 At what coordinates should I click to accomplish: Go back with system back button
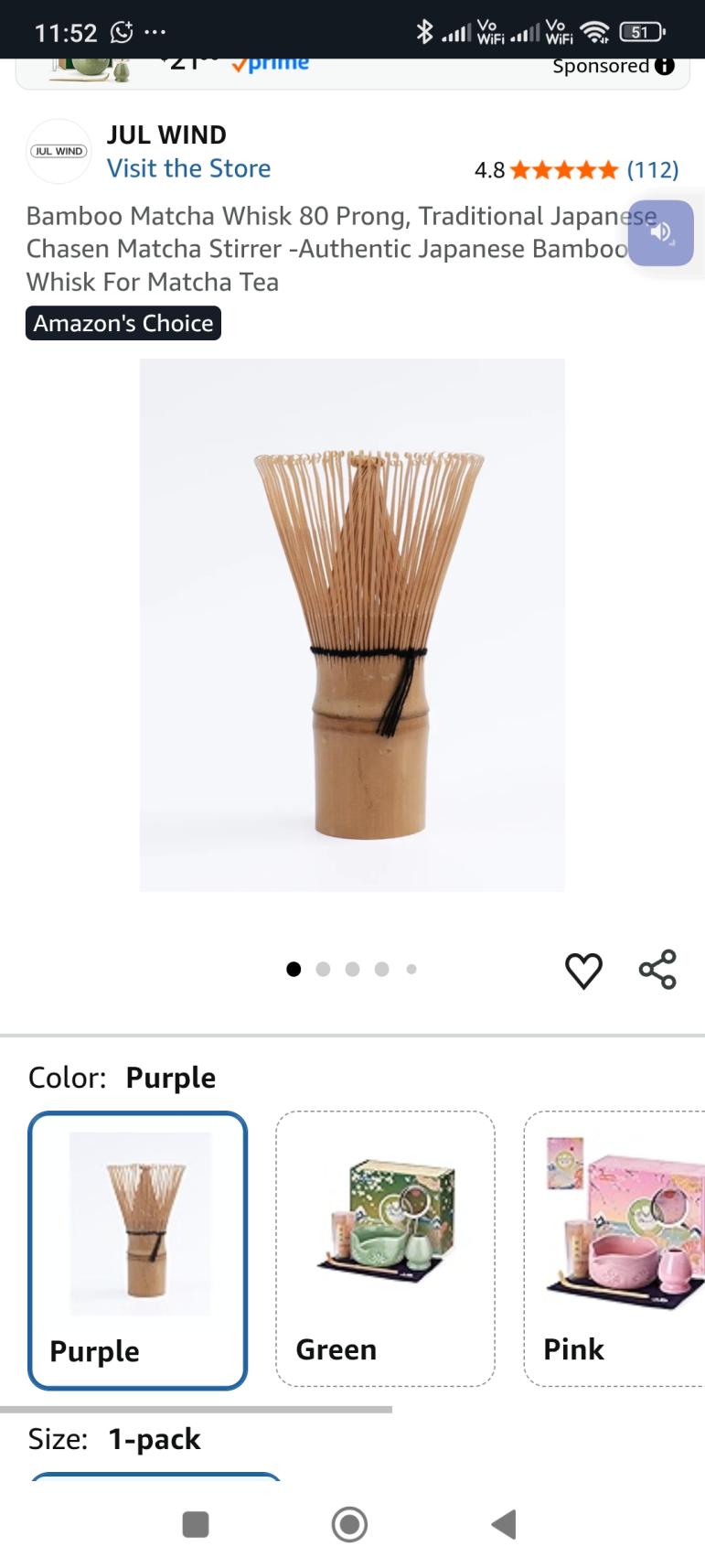point(504,1524)
